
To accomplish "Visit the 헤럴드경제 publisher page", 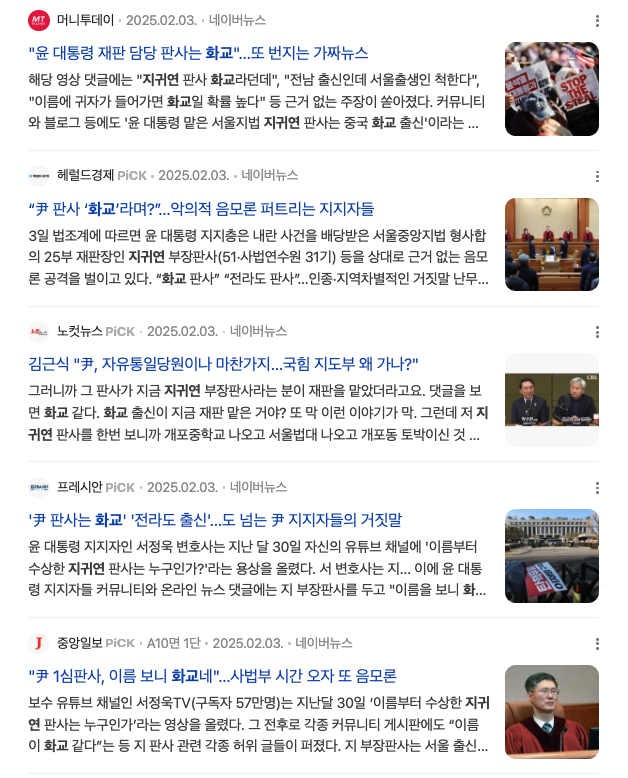I will (x=84, y=175).
